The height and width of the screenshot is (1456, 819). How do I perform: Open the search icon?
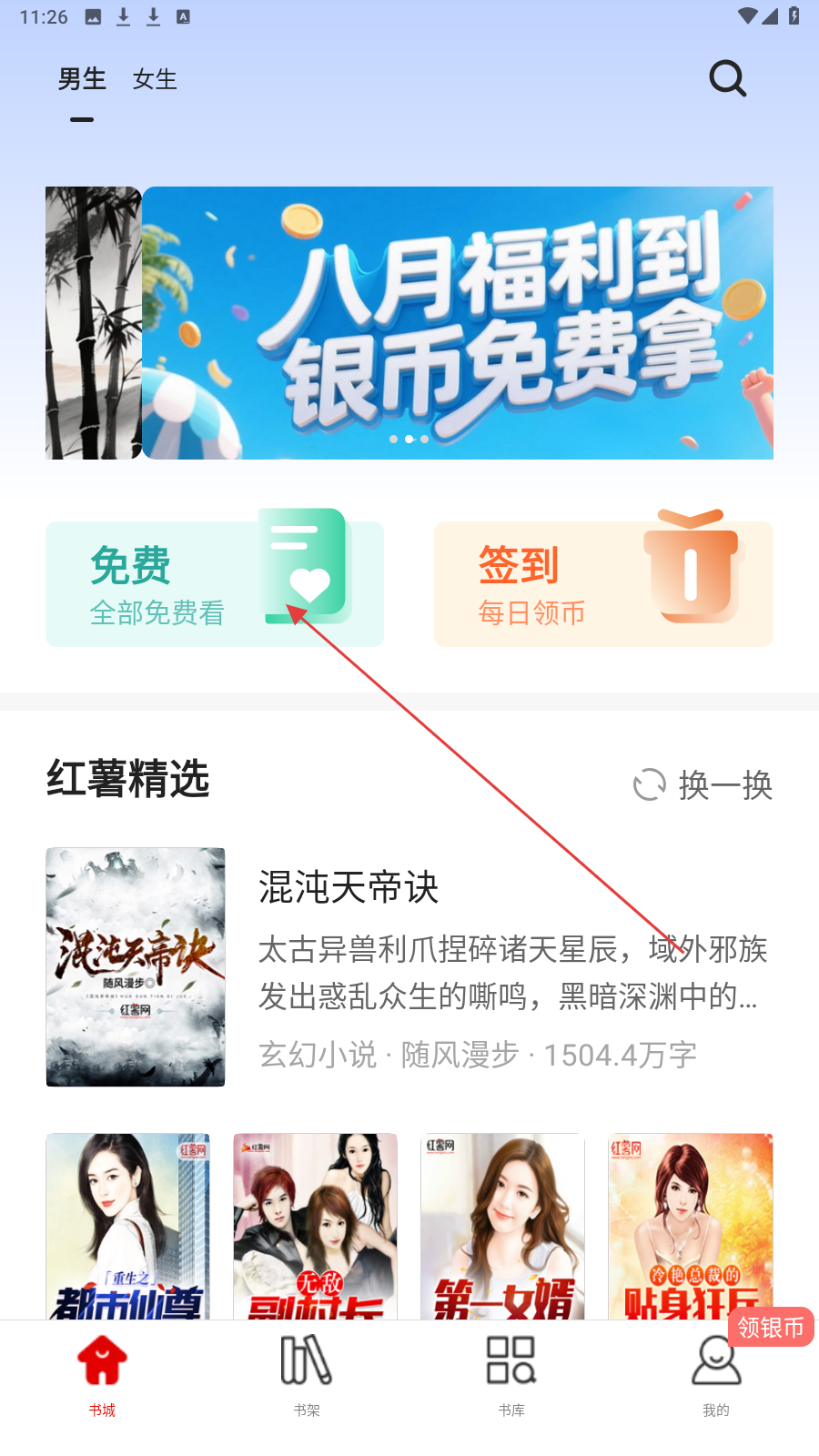727,79
